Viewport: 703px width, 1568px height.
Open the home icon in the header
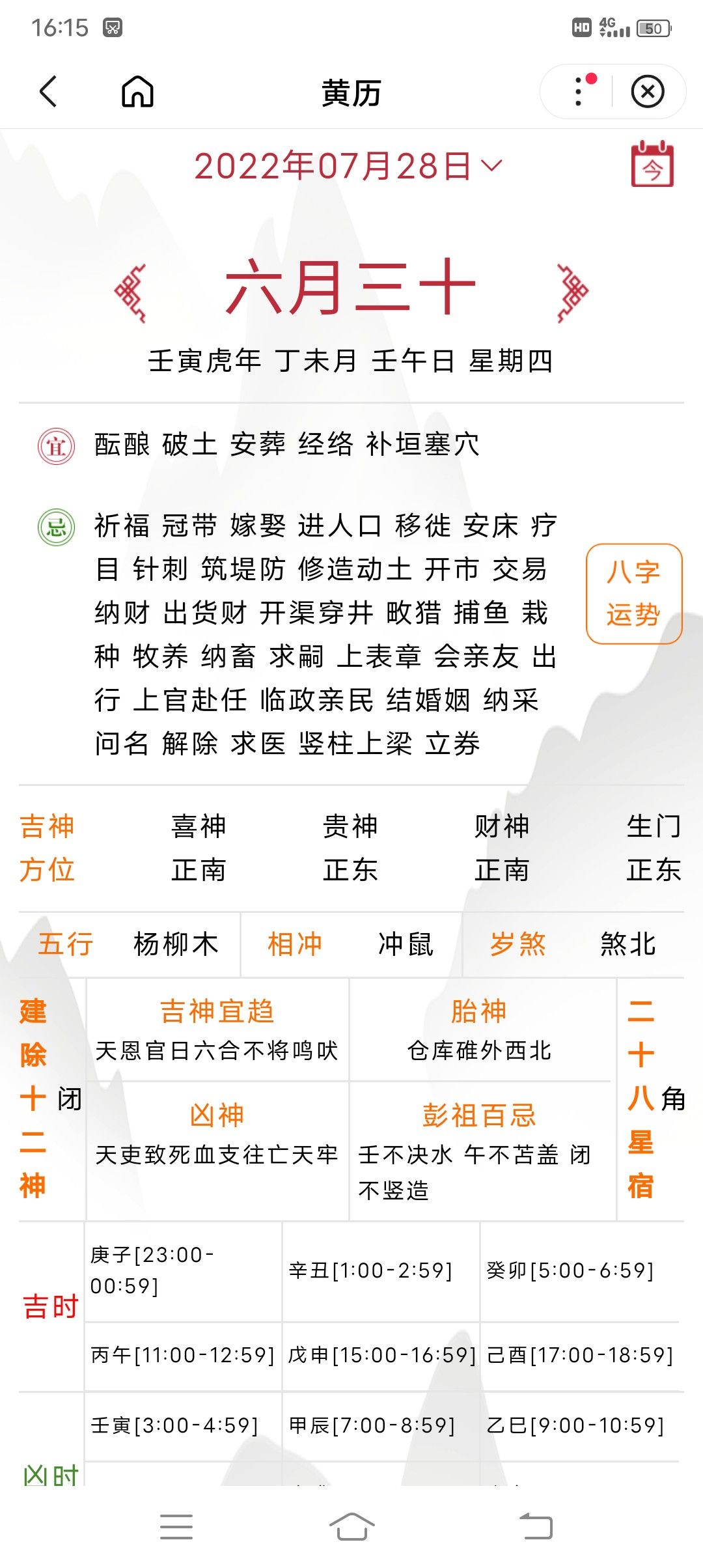(137, 91)
